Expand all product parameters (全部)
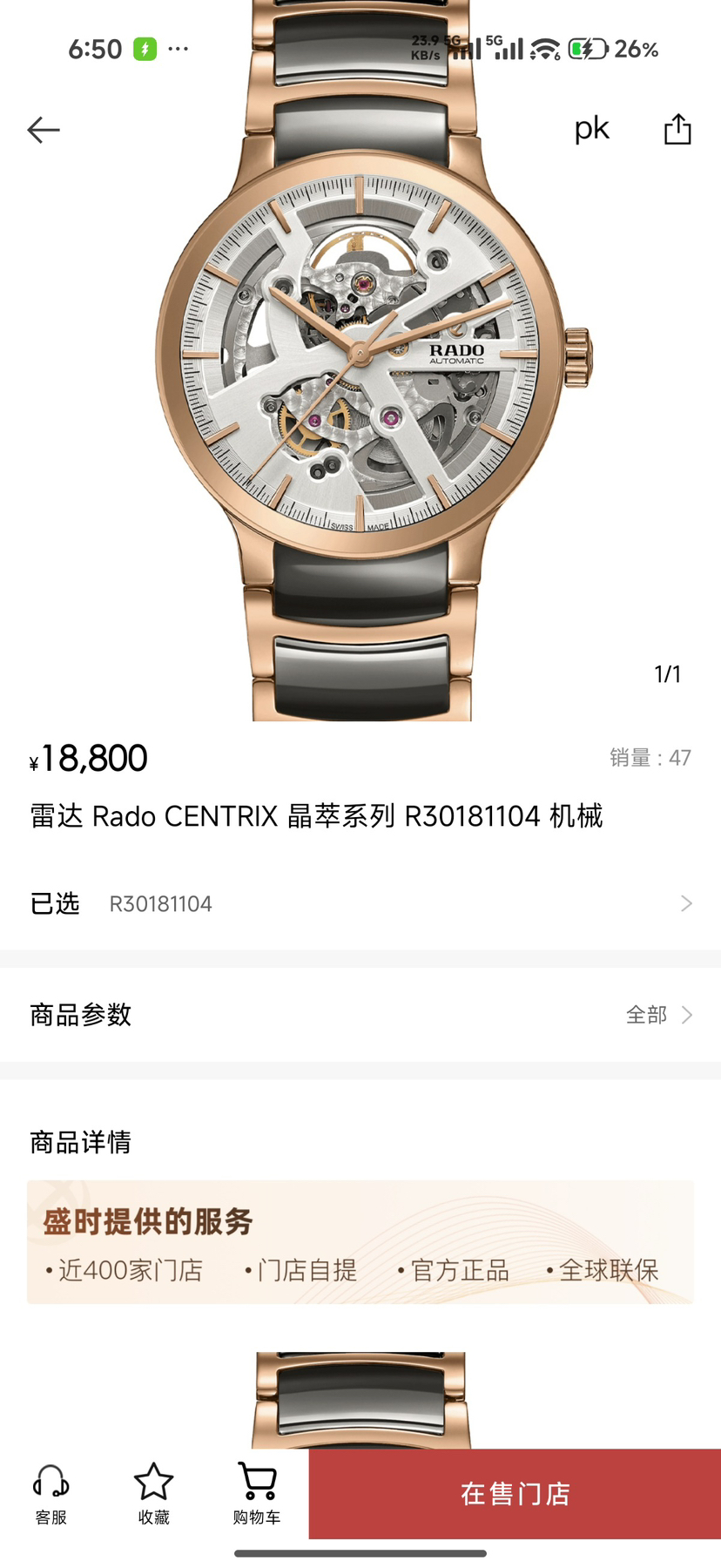This screenshot has height=1568, width=721. [x=658, y=1015]
